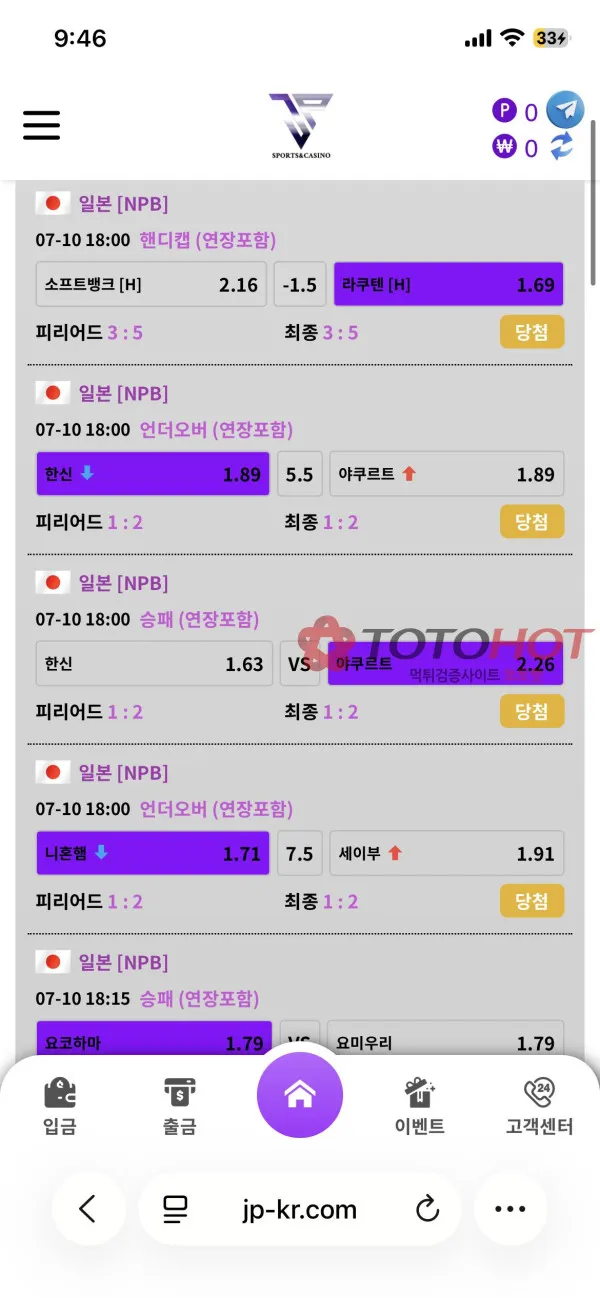
Task: Open the 고객센터 customer center tab
Action: click(x=539, y=1105)
